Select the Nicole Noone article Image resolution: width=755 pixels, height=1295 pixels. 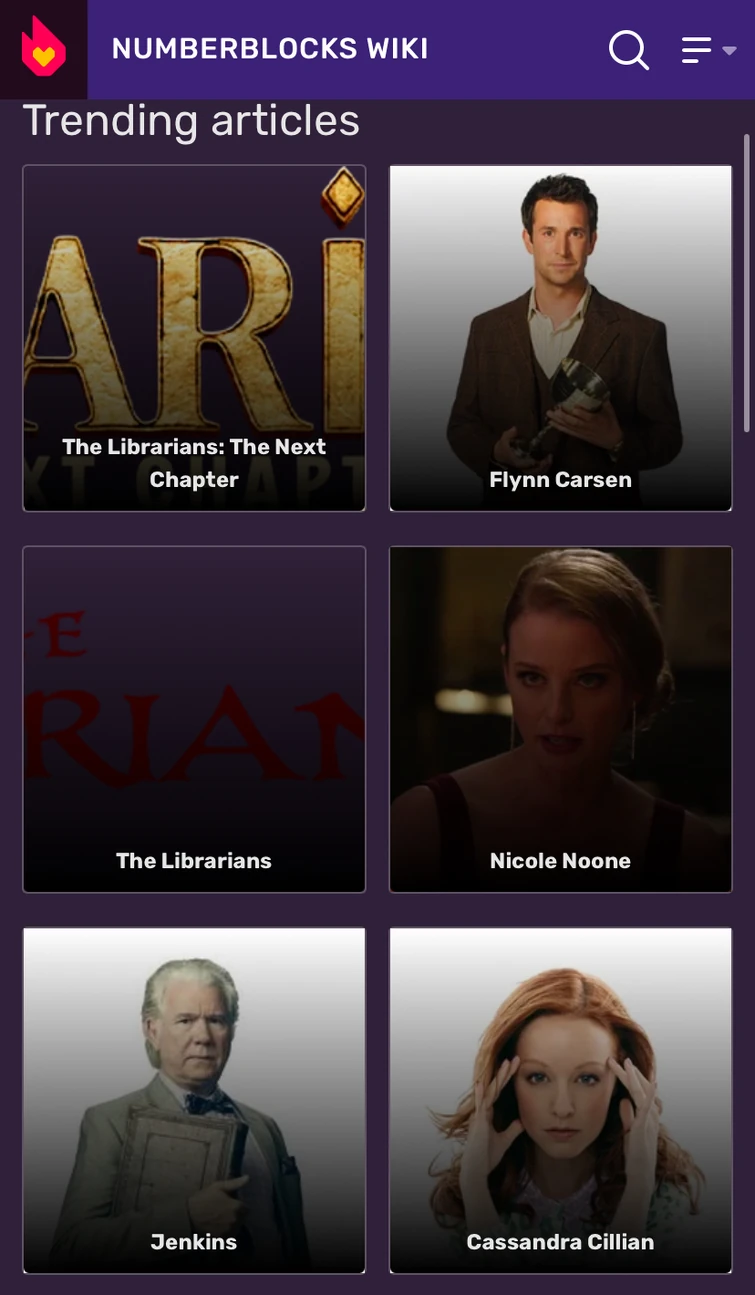click(x=560, y=719)
